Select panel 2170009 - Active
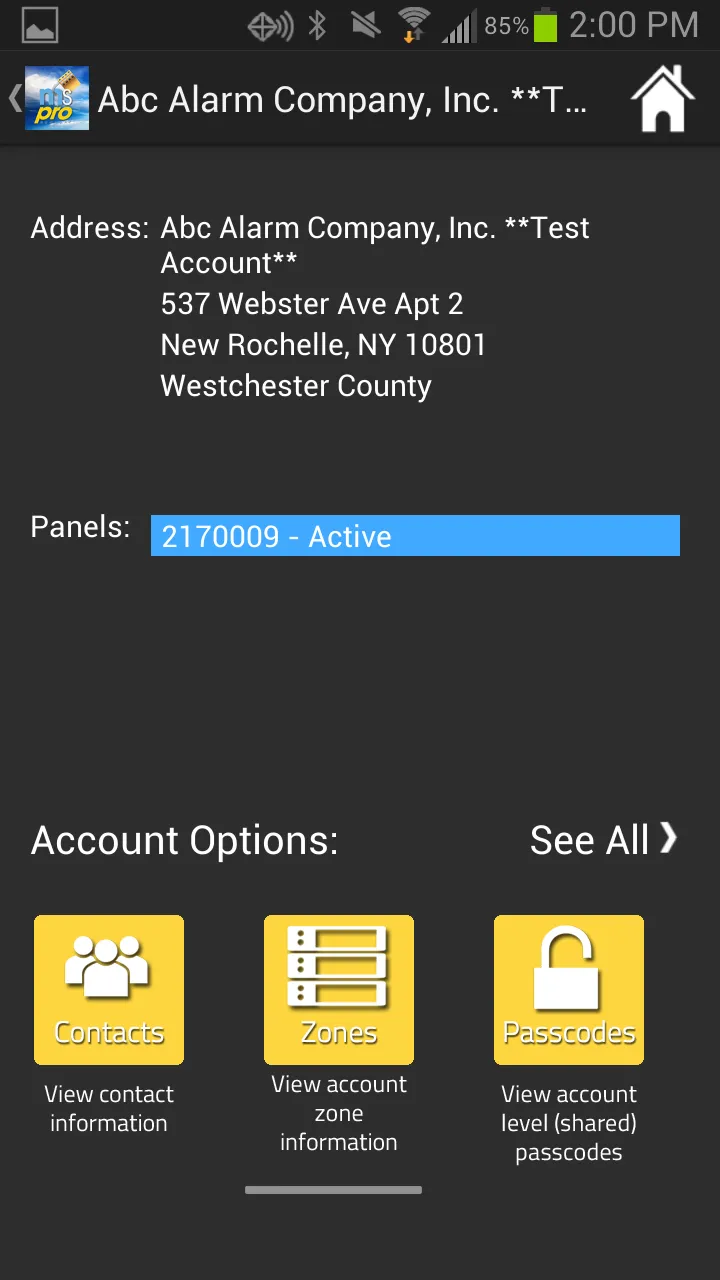This screenshot has width=720, height=1280. click(414, 535)
